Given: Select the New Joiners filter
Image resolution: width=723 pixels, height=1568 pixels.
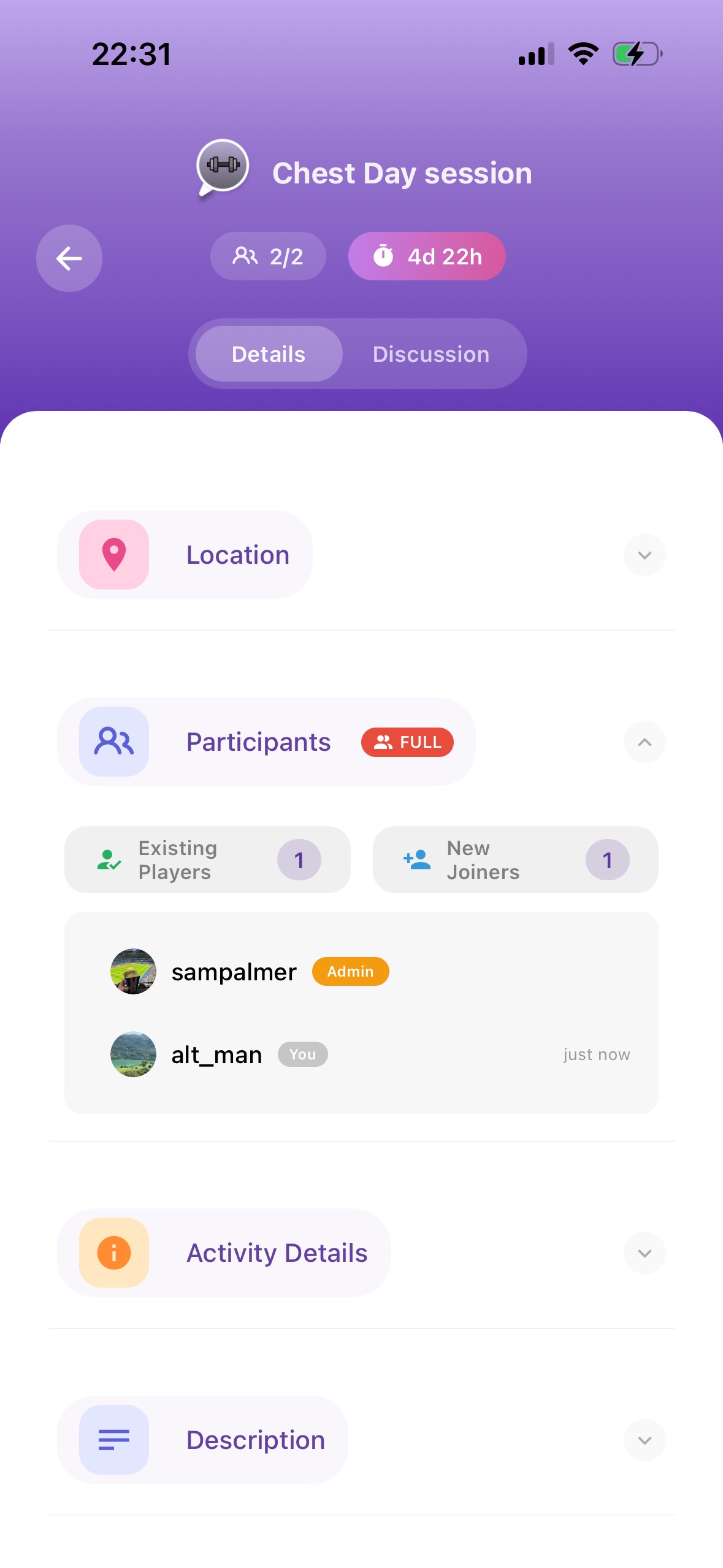Looking at the screenshot, I should pos(515,859).
